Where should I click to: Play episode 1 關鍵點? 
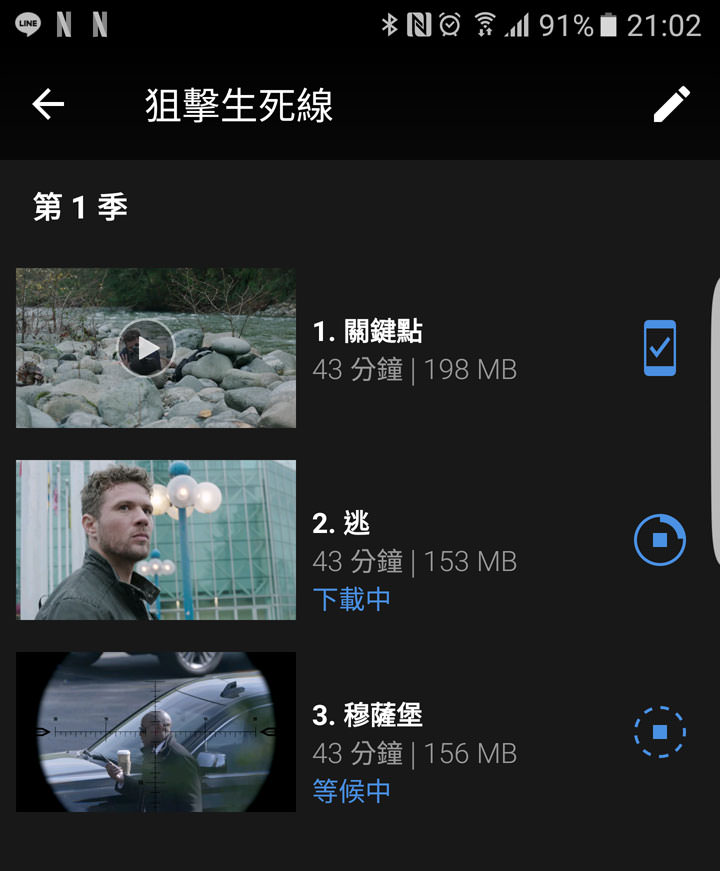pyautogui.click(x=148, y=348)
